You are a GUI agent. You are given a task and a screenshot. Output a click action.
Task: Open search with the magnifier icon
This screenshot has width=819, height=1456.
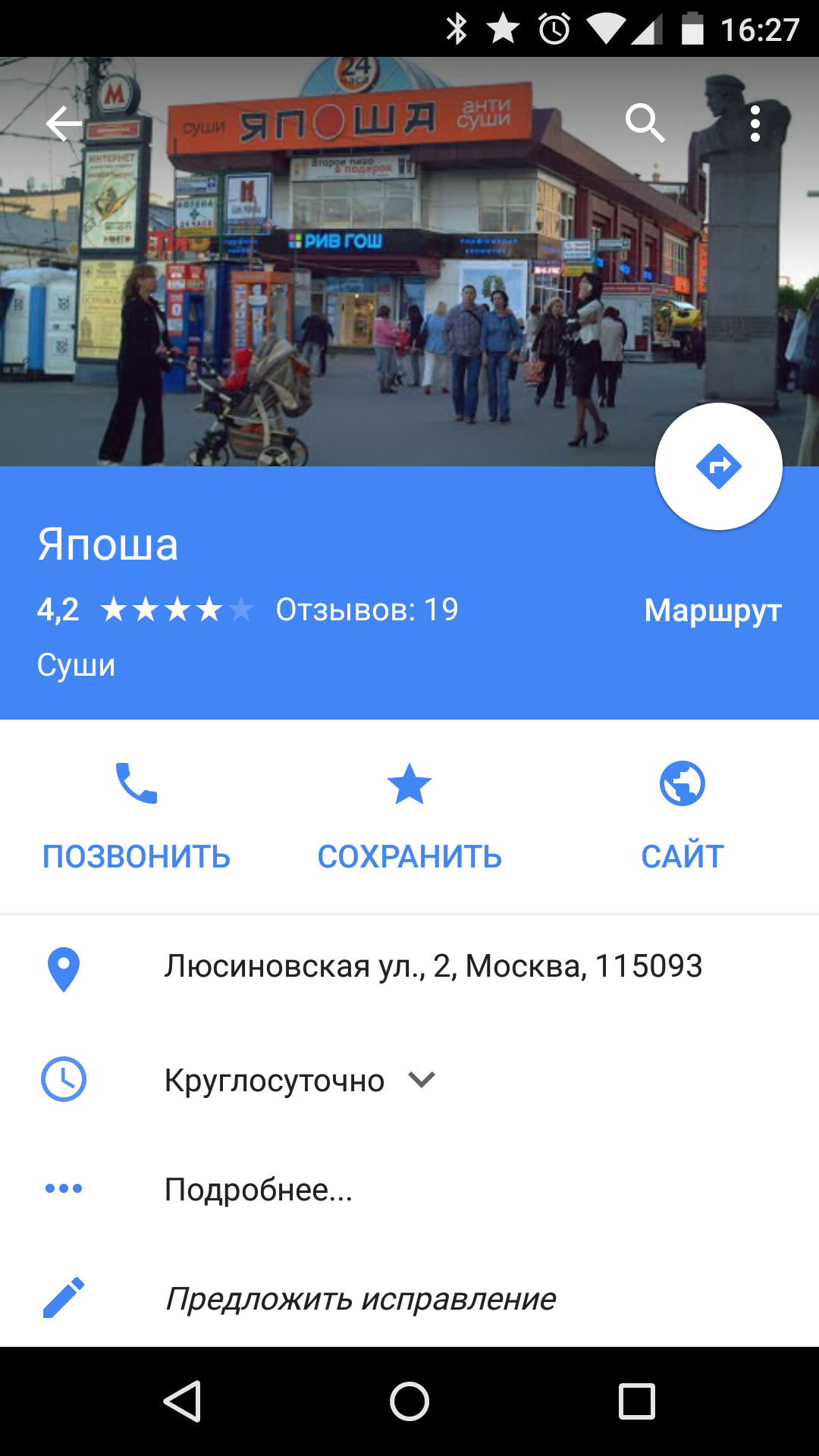click(x=645, y=124)
